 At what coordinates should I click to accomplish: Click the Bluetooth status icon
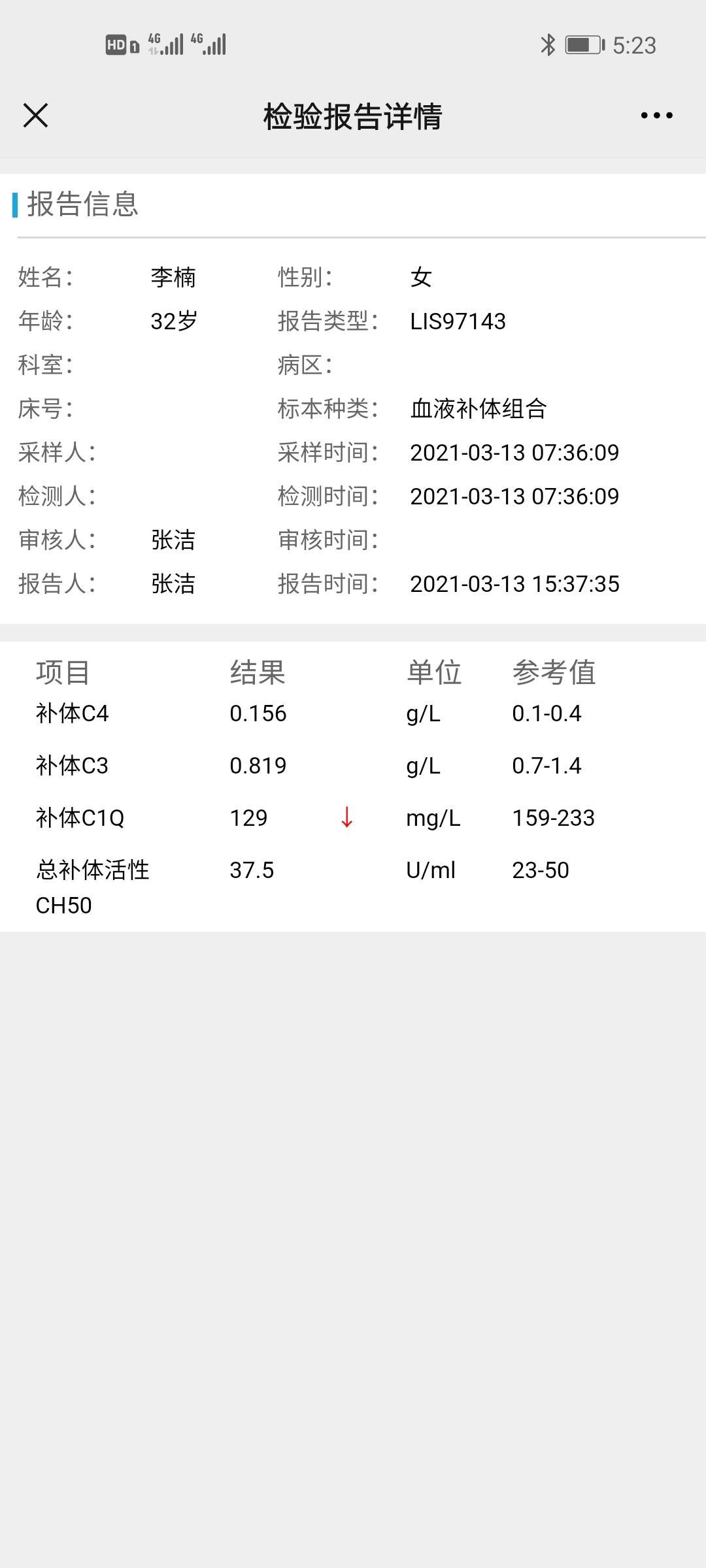coord(548,44)
